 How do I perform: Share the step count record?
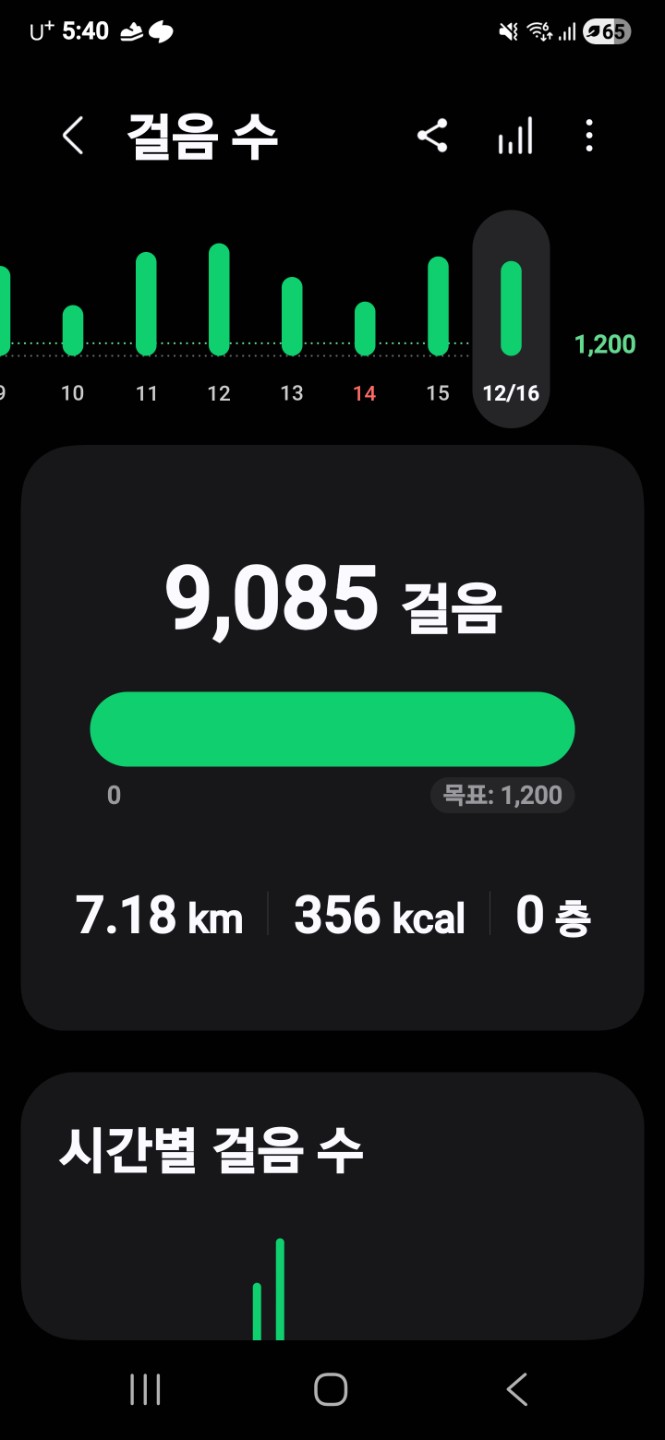click(432, 135)
